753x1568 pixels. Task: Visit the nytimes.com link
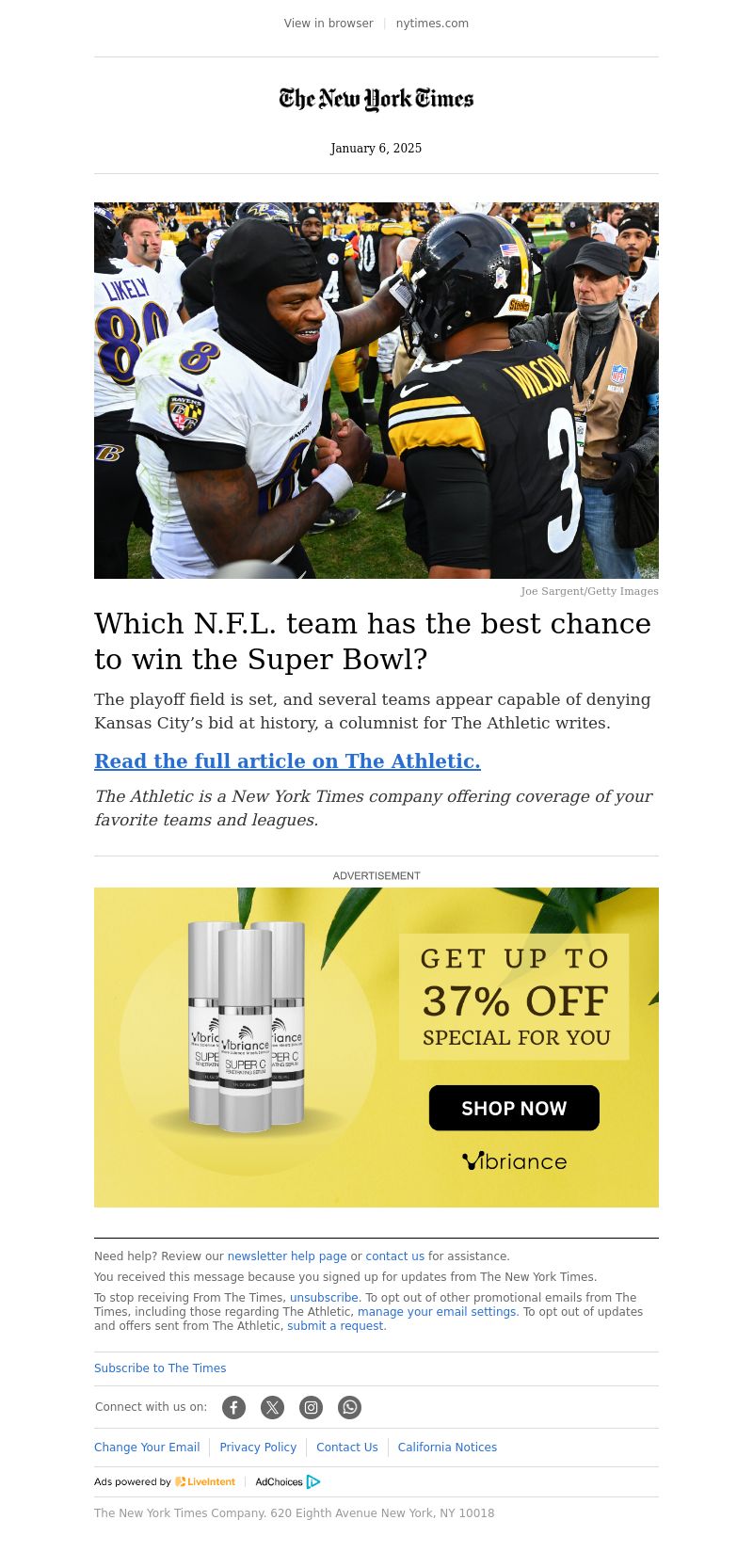tap(432, 24)
